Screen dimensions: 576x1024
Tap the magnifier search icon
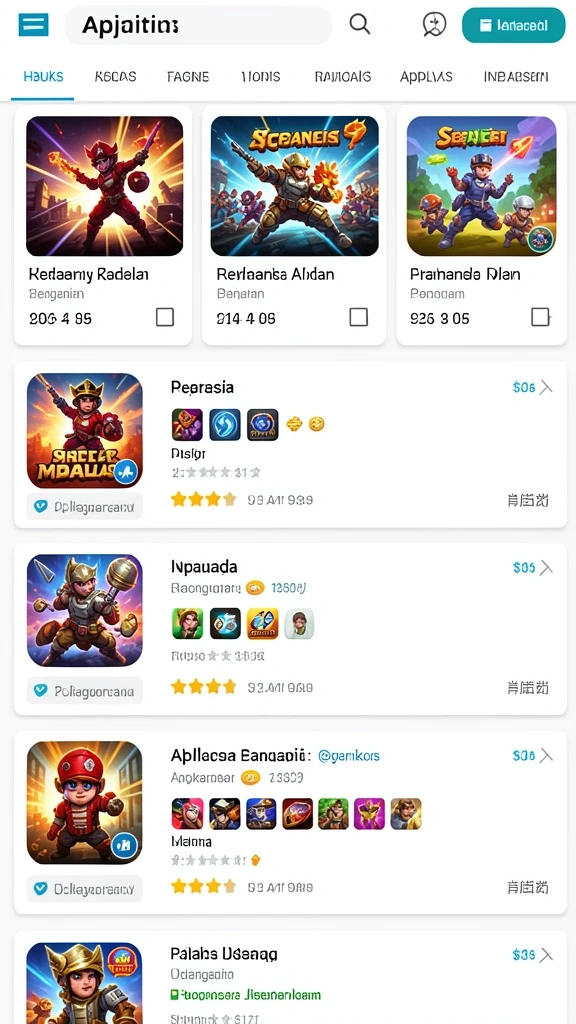pos(360,24)
